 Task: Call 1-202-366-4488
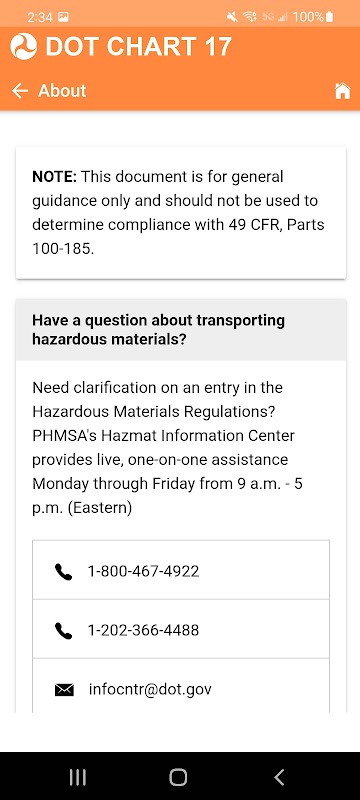(x=181, y=629)
